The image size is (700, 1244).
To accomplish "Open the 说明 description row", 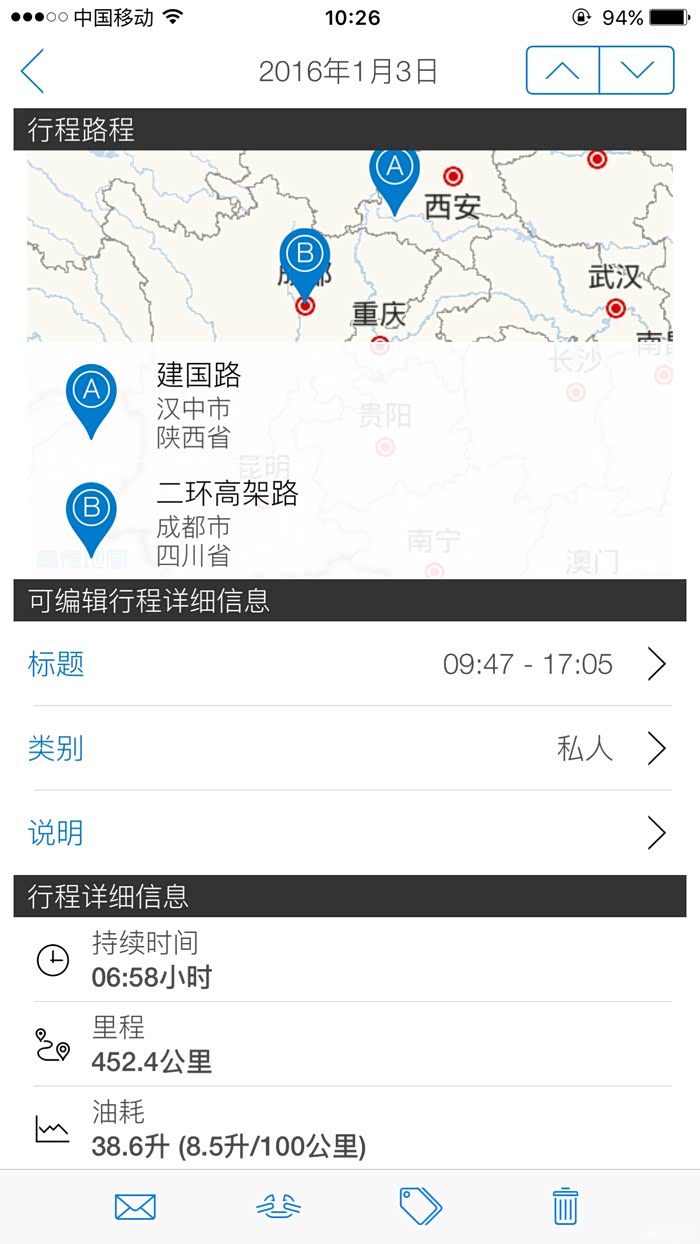I will tap(350, 832).
